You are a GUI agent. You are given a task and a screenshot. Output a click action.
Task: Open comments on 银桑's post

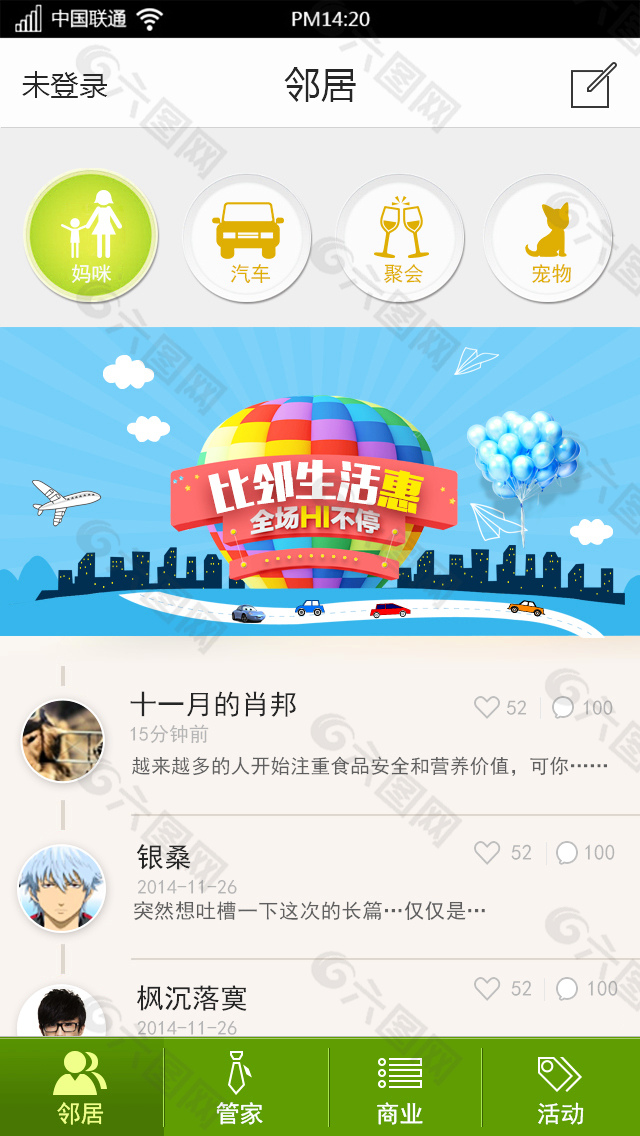click(x=567, y=853)
